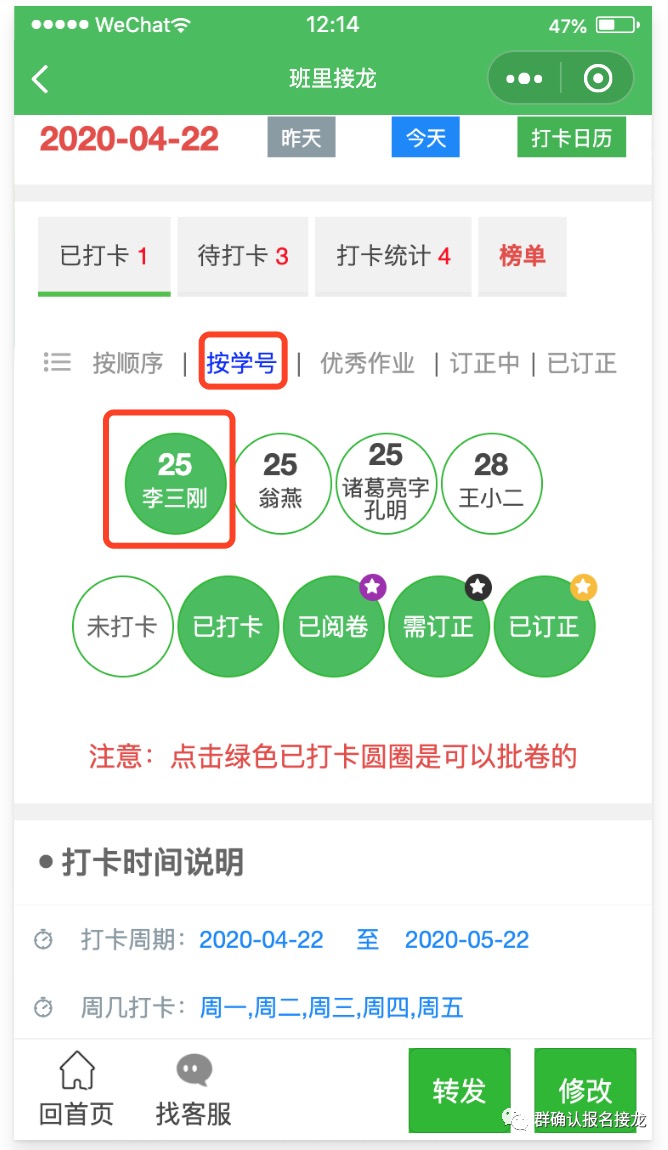Image resolution: width=668 pixels, height=1150 pixels.
Task: Close the mini program with the circle icon
Action: (x=598, y=79)
